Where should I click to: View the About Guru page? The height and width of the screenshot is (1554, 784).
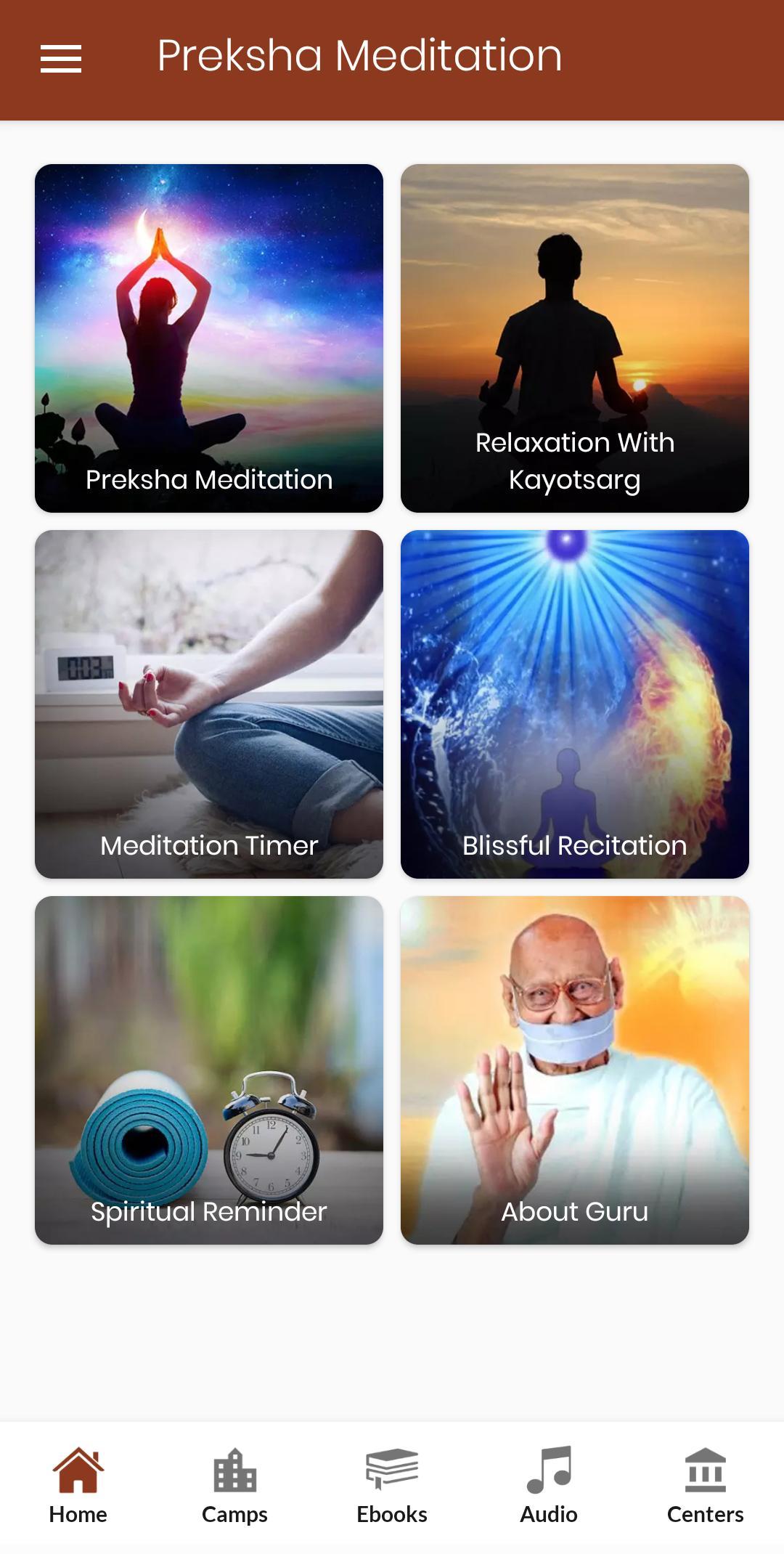(x=574, y=1067)
